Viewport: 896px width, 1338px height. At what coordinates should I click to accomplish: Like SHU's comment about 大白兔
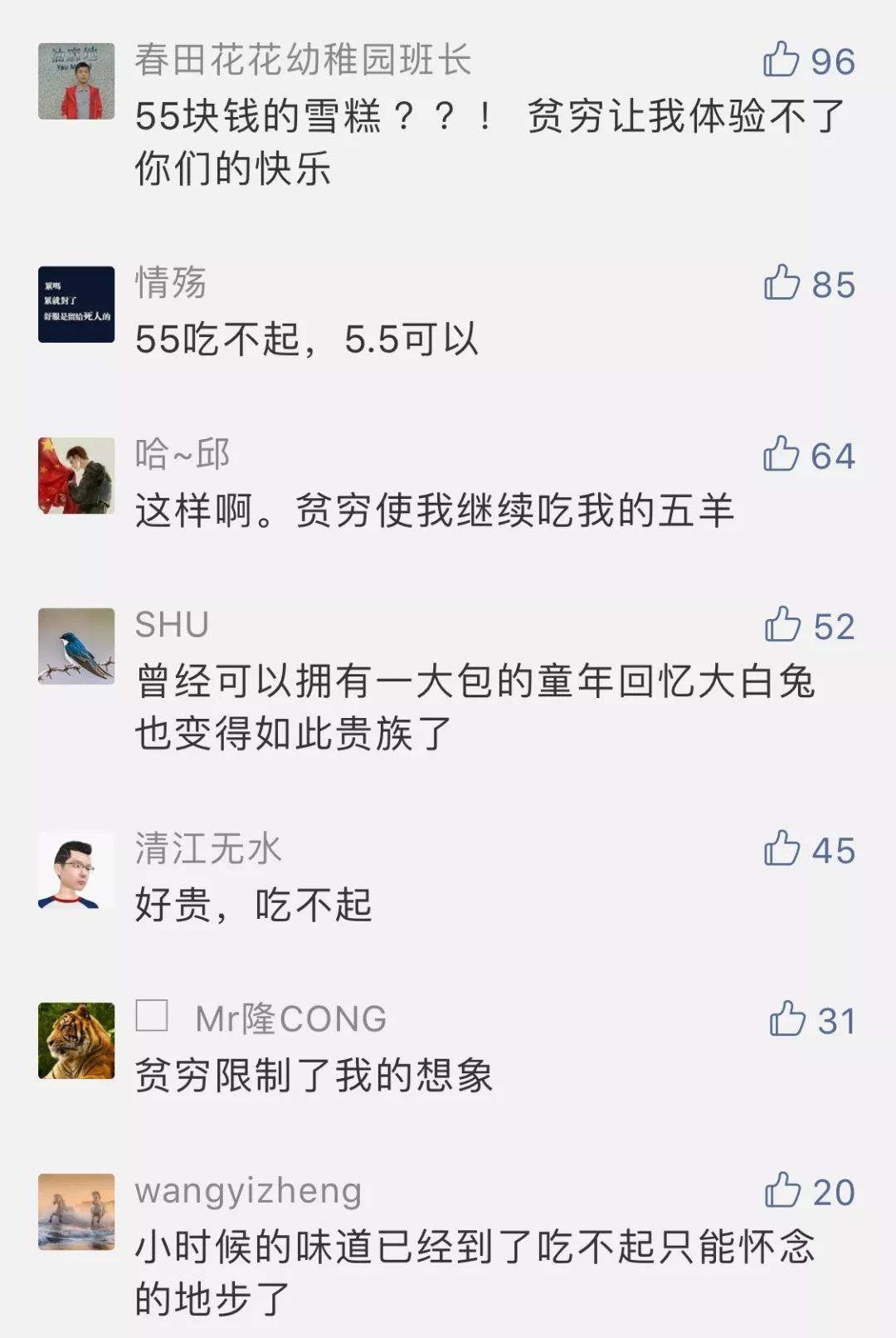(782, 625)
